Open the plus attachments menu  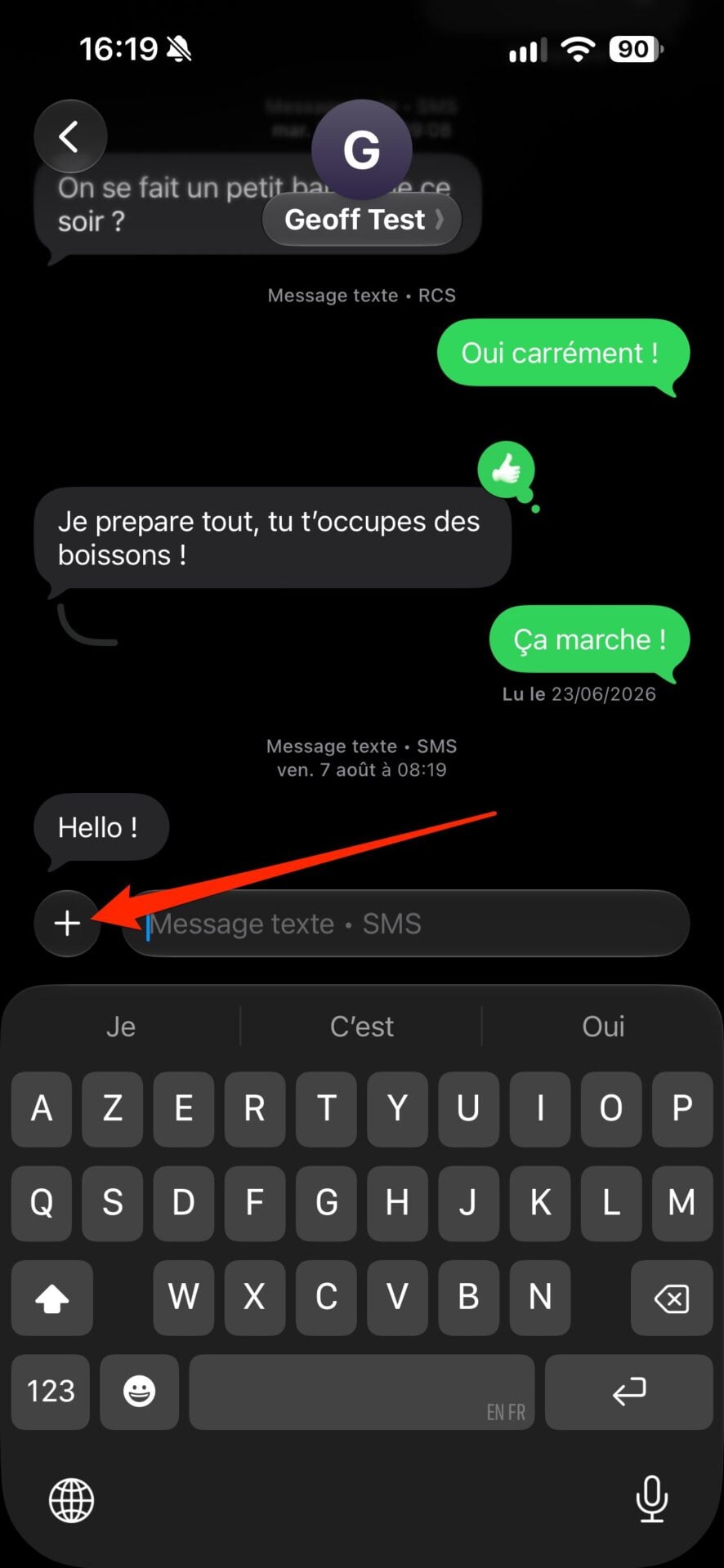coord(67,924)
